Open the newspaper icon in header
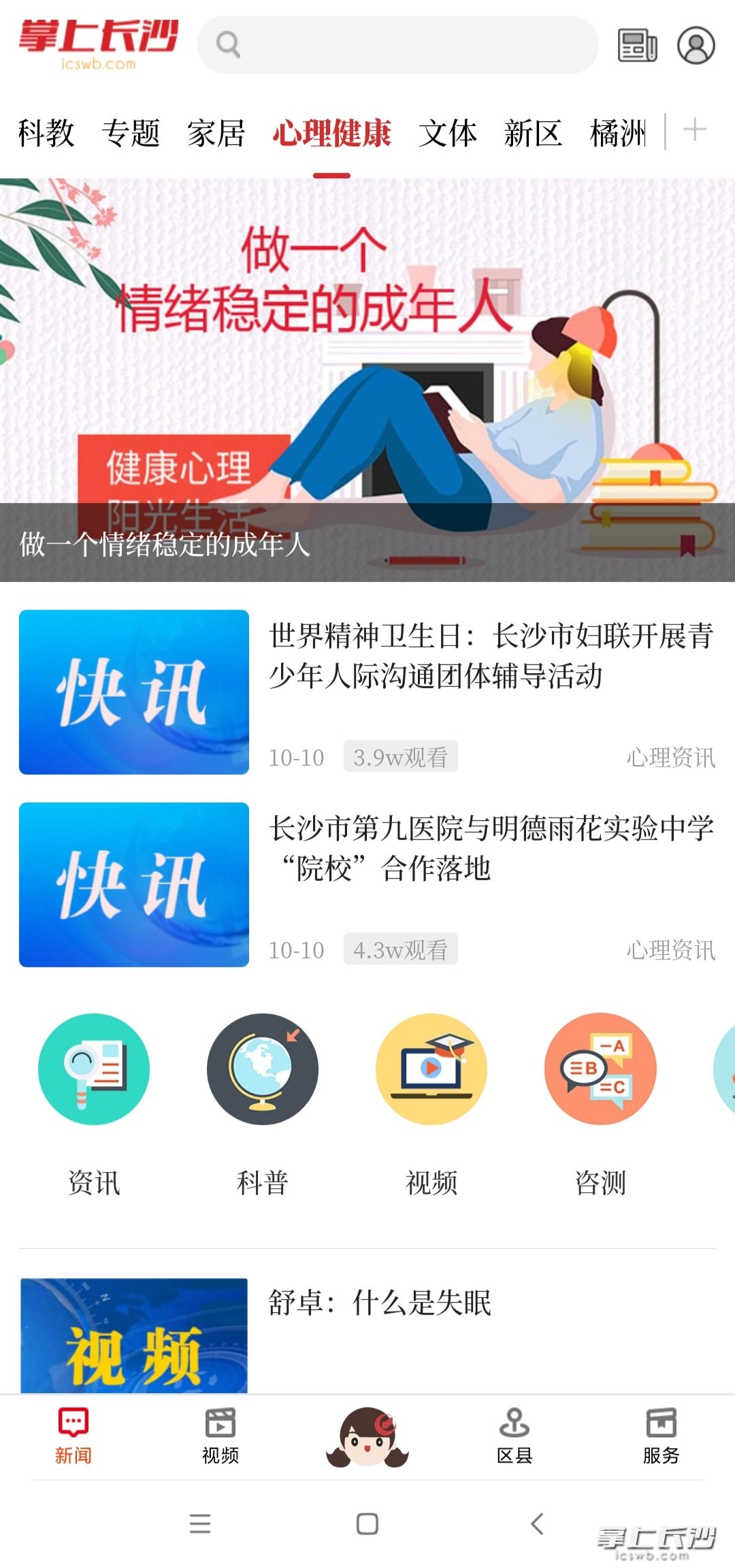Screen dimensions: 735x1568 [x=637, y=46]
